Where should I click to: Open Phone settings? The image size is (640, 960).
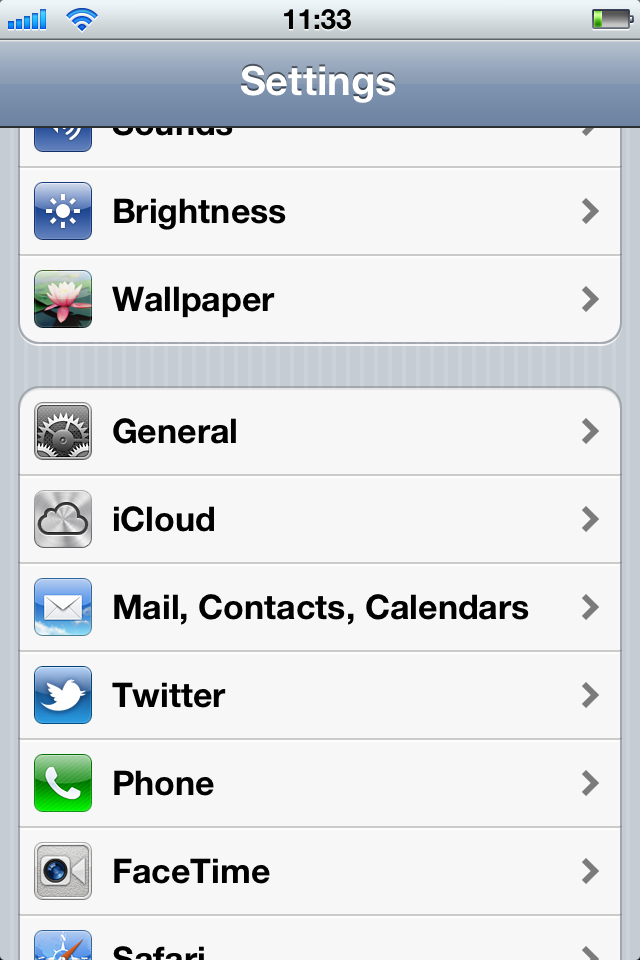(x=320, y=783)
